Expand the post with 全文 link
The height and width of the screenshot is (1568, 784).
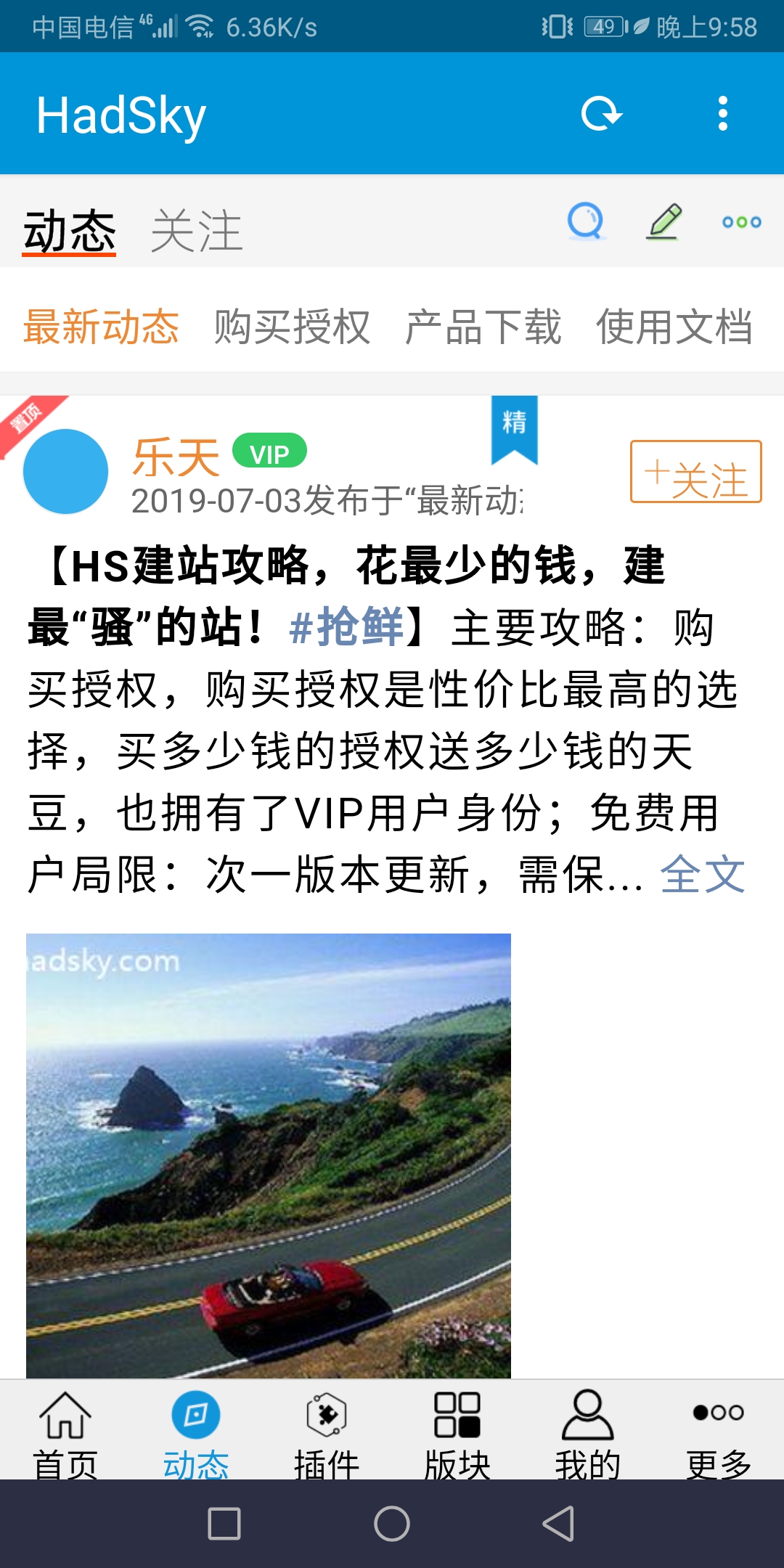(702, 875)
